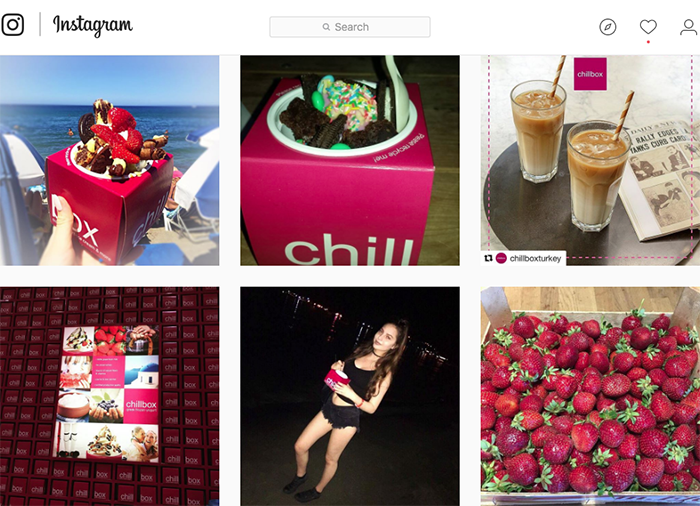Open the beach chillbox dessert photo
The image size is (700, 506).
click(x=109, y=160)
